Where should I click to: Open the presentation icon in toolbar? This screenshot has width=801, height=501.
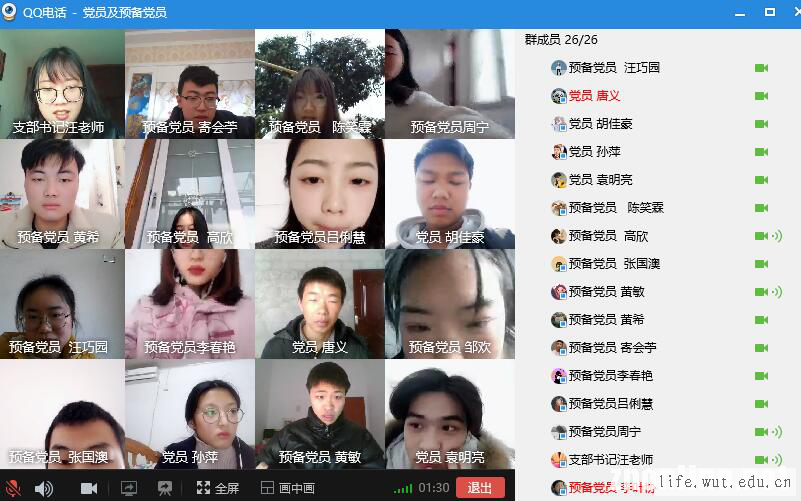pyautogui.click(x=165, y=488)
